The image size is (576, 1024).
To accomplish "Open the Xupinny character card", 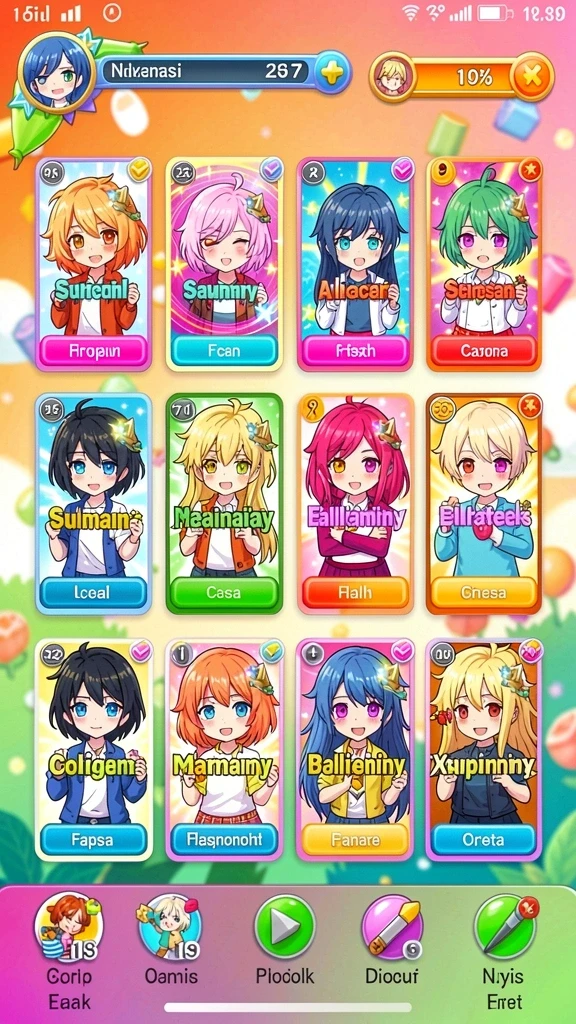I will [x=484, y=749].
